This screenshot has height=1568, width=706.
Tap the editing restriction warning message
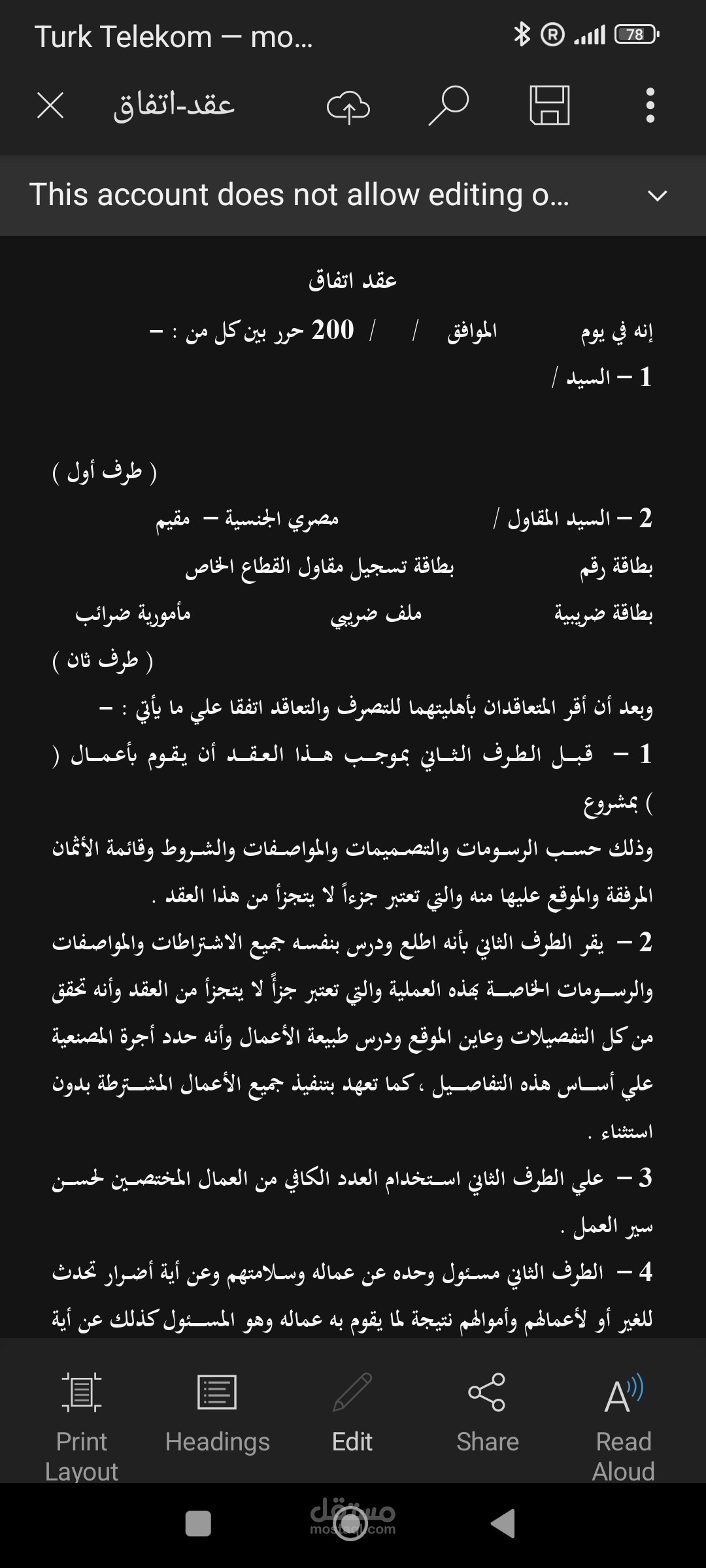click(301, 194)
